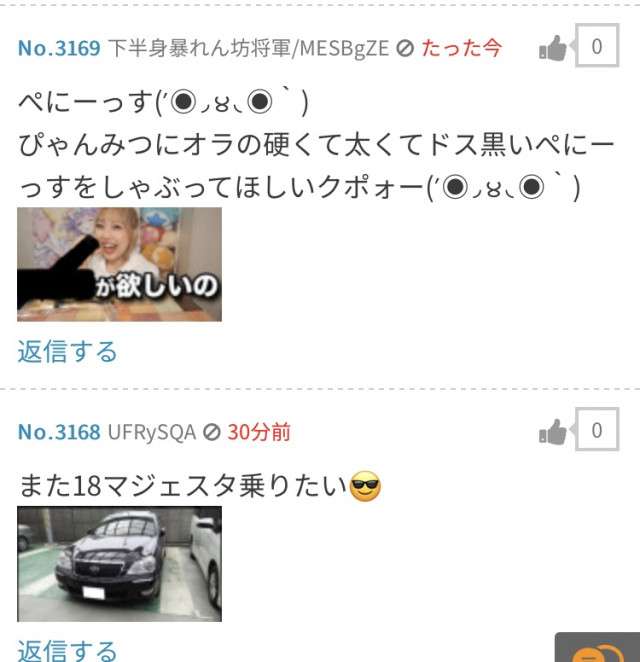Block user UFRySQA with the icon
640x662 pixels.
pos(211,432)
